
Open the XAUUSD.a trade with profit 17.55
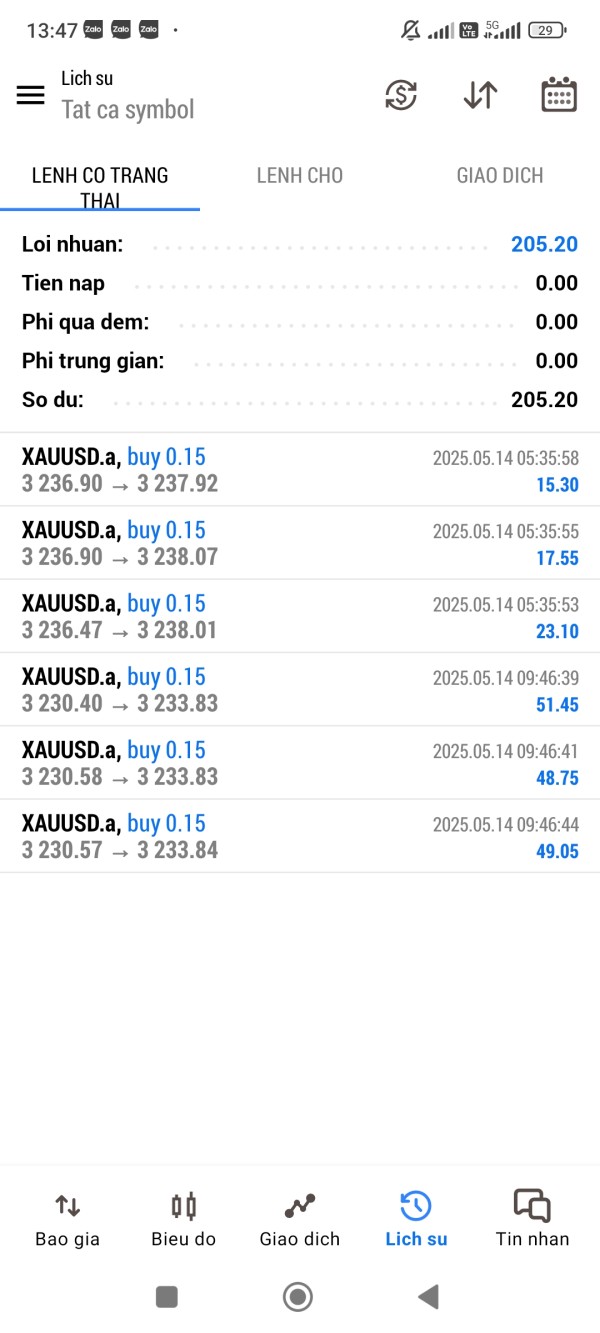300,543
